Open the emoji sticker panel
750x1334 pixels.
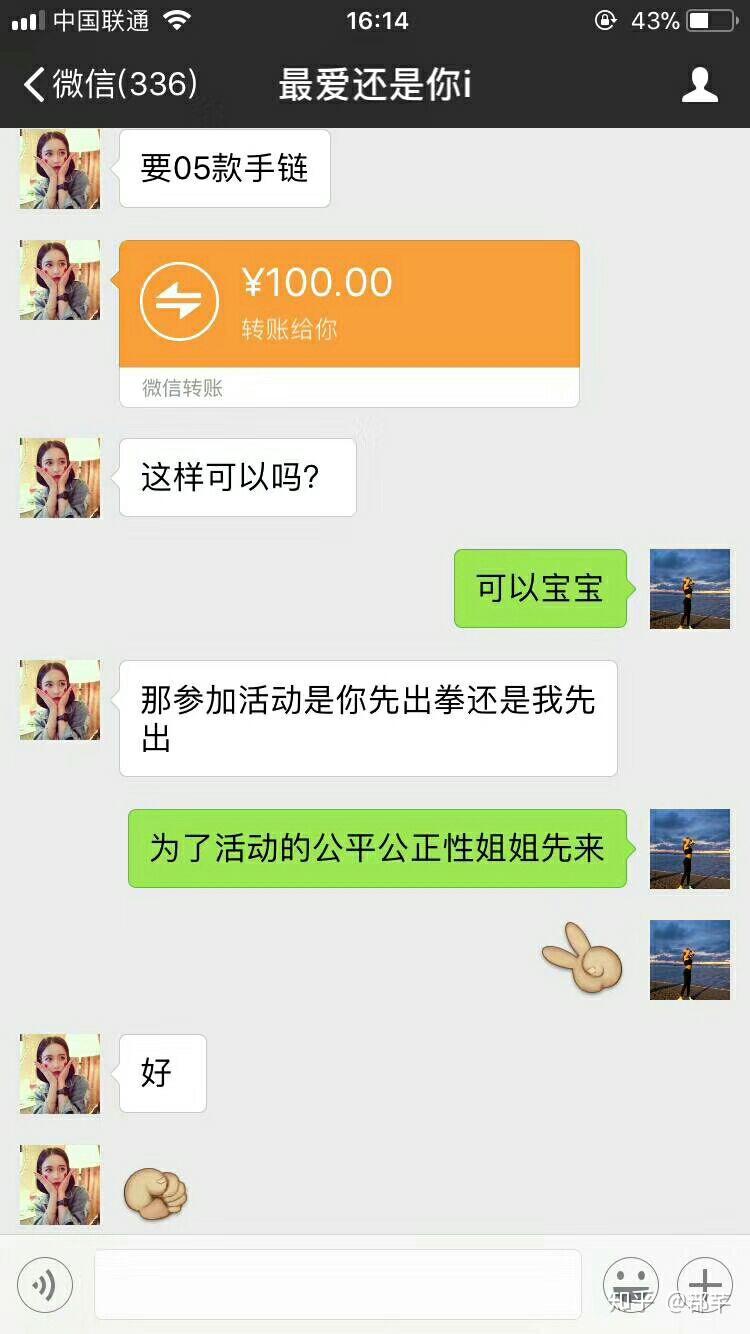(x=630, y=1284)
